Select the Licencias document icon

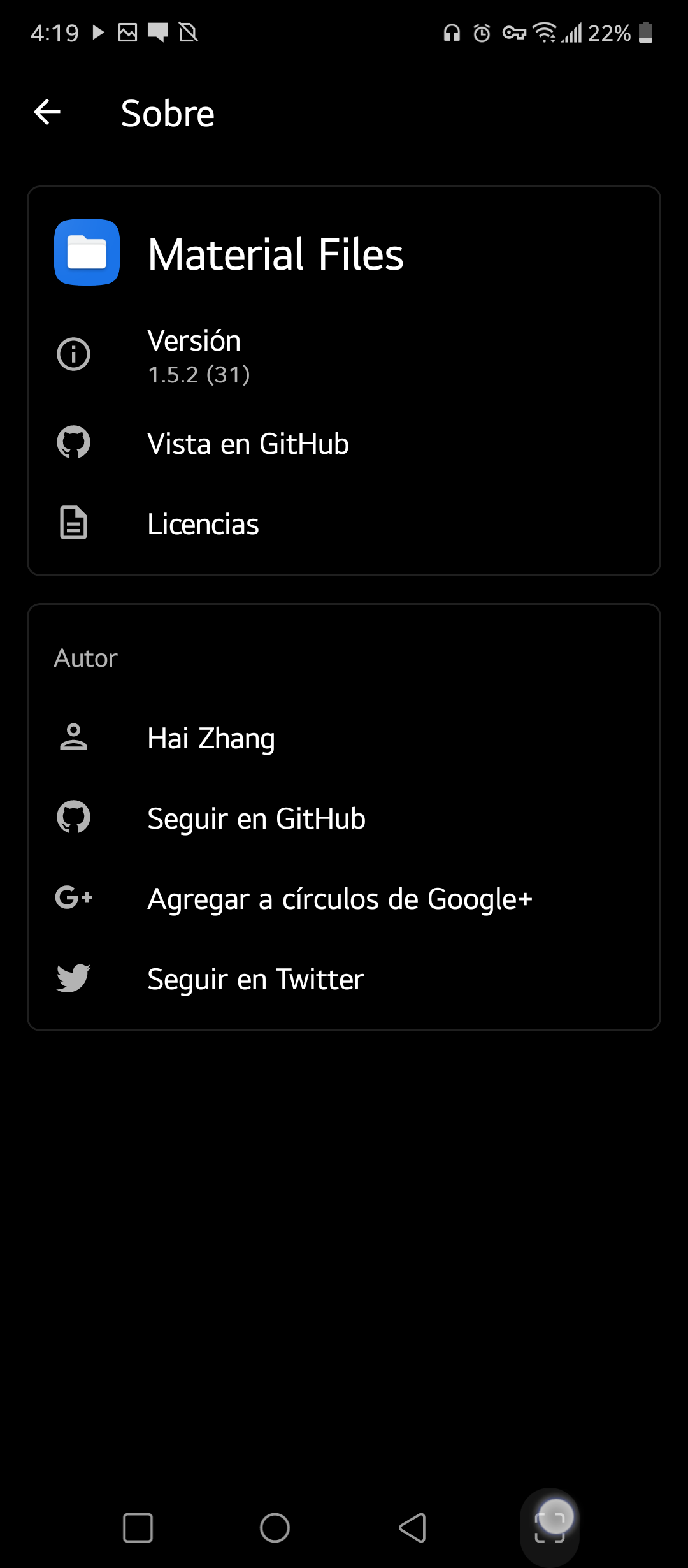coord(73,523)
